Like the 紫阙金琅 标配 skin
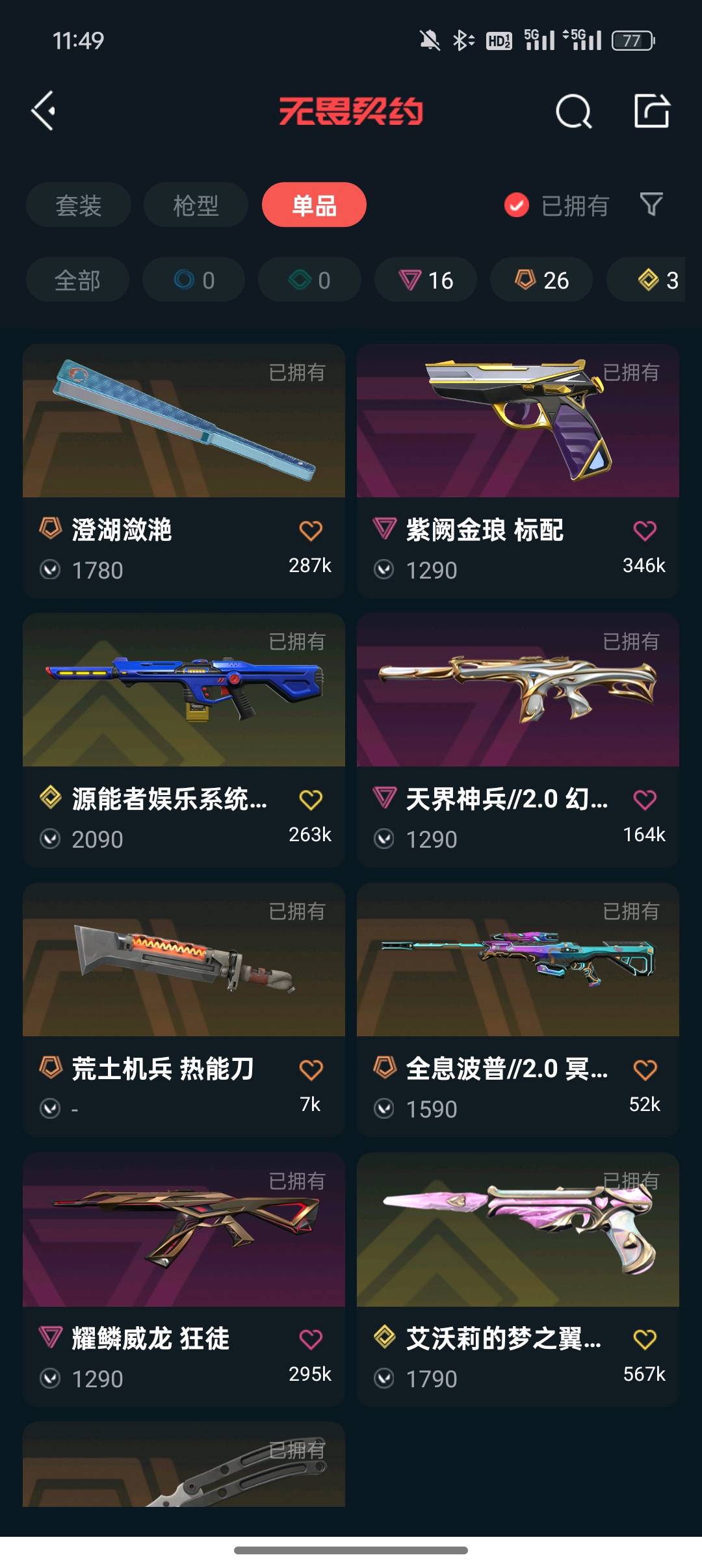Viewport: 702px width, 1568px height. (644, 530)
